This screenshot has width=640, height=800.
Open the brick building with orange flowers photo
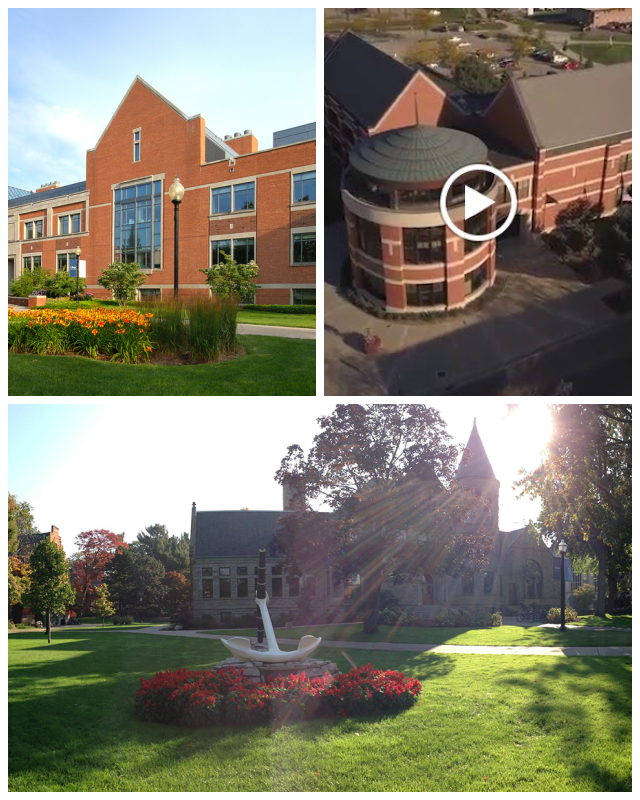pos(162,202)
